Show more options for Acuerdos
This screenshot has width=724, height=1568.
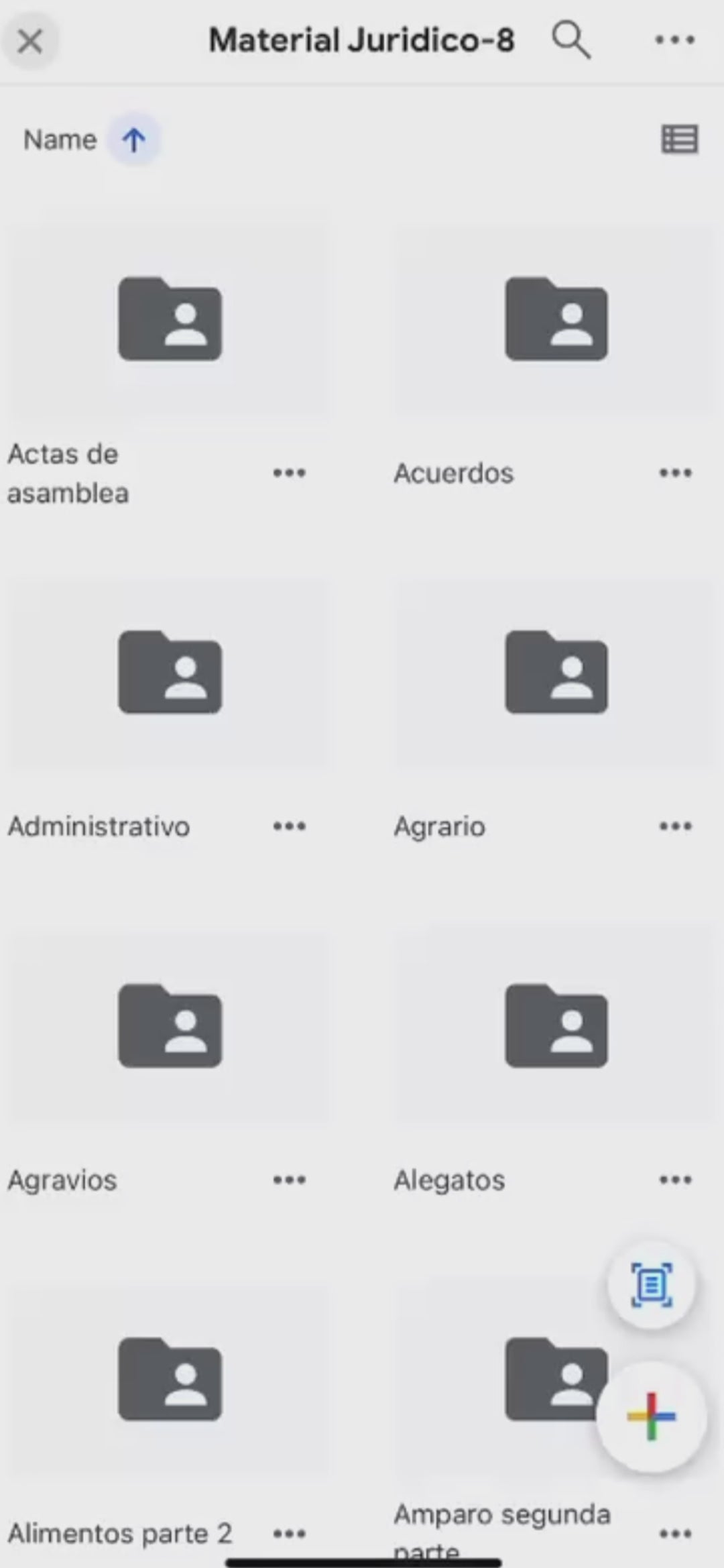pyautogui.click(x=675, y=473)
